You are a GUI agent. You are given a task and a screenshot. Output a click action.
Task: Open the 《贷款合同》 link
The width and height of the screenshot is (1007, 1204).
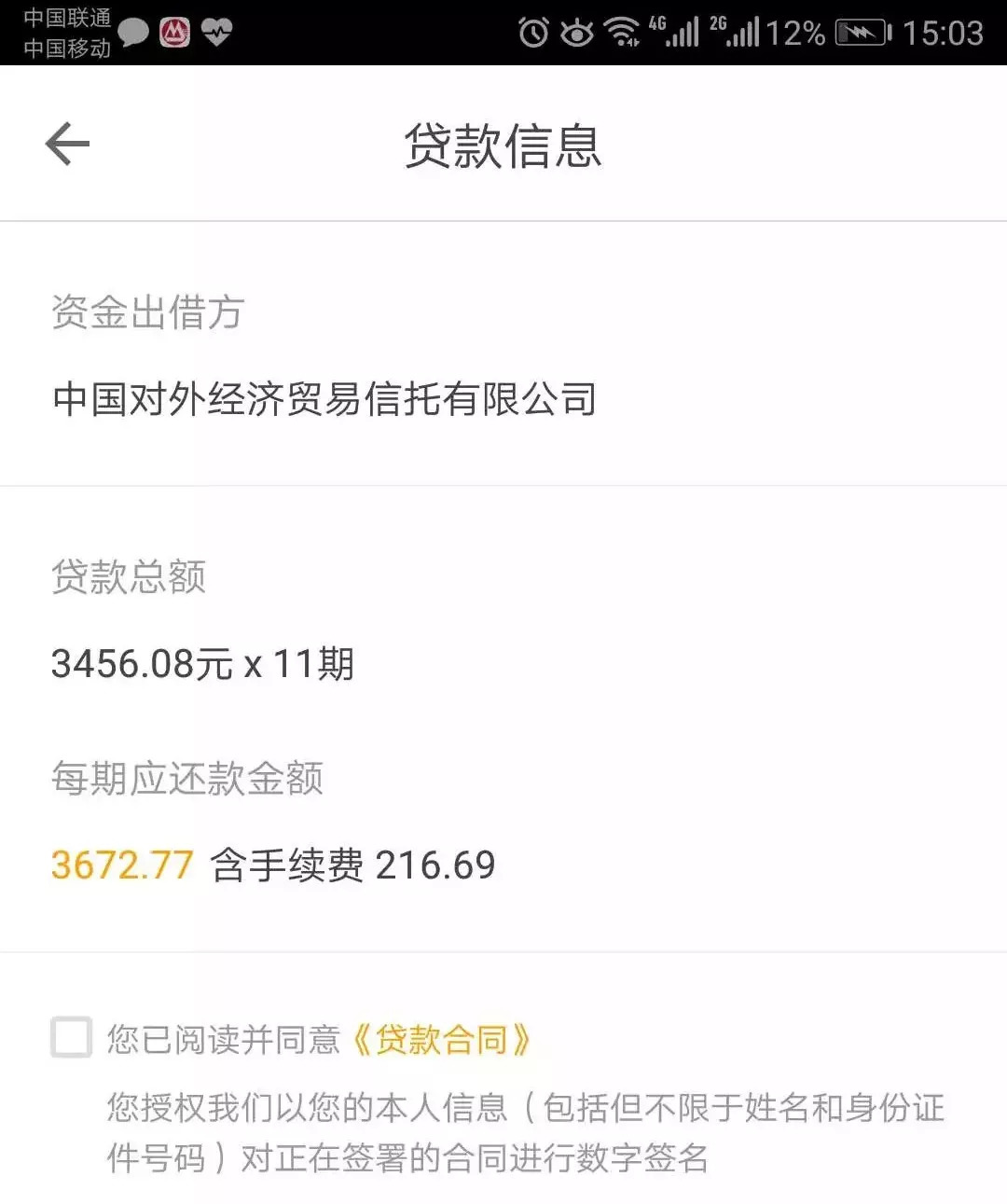[x=441, y=1039]
